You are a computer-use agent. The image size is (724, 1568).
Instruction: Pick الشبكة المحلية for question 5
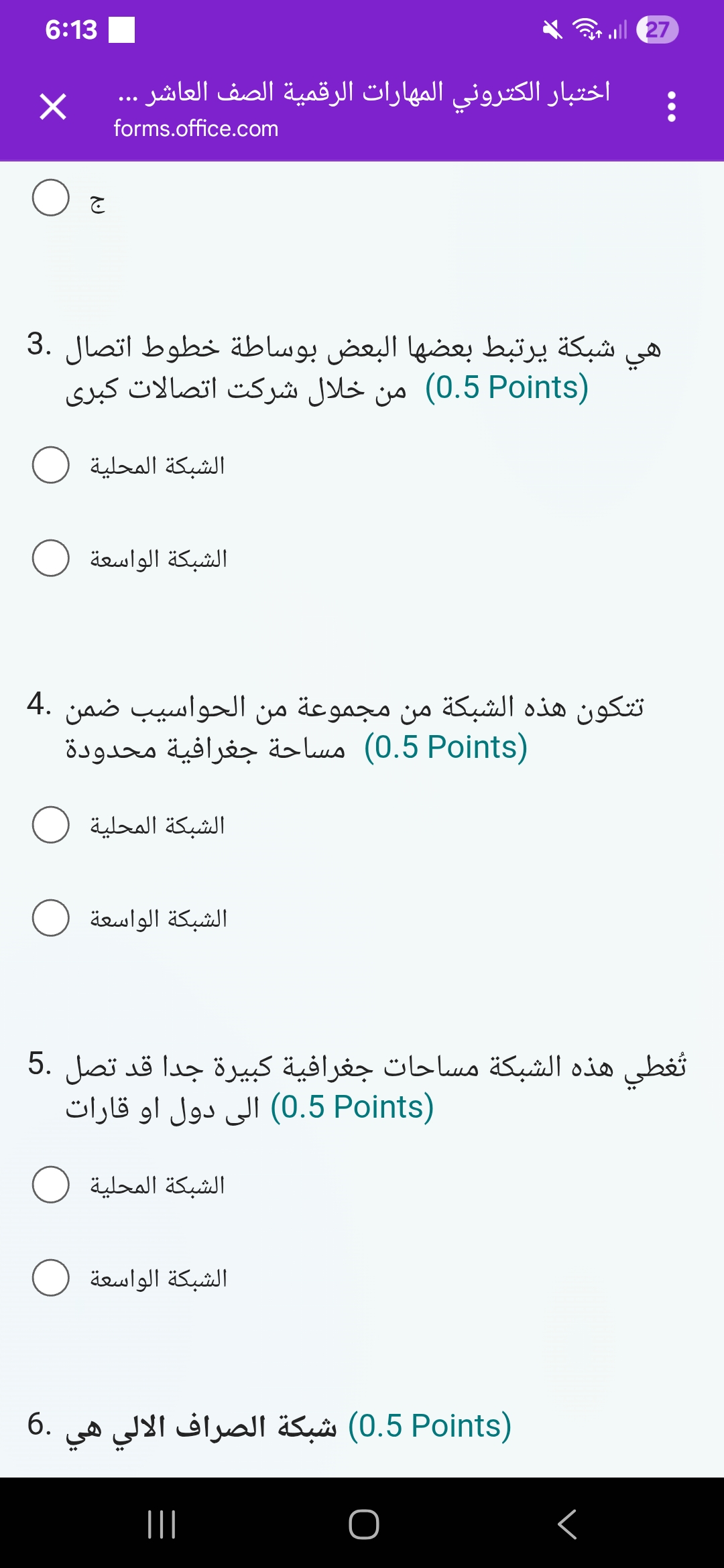point(51,1185)
